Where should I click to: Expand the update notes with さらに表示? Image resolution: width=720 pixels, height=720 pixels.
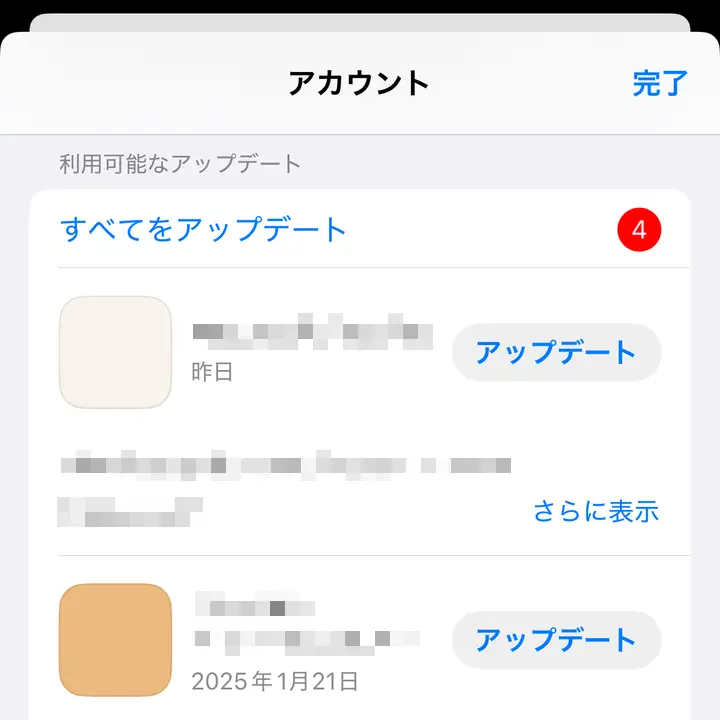[596, 511]
